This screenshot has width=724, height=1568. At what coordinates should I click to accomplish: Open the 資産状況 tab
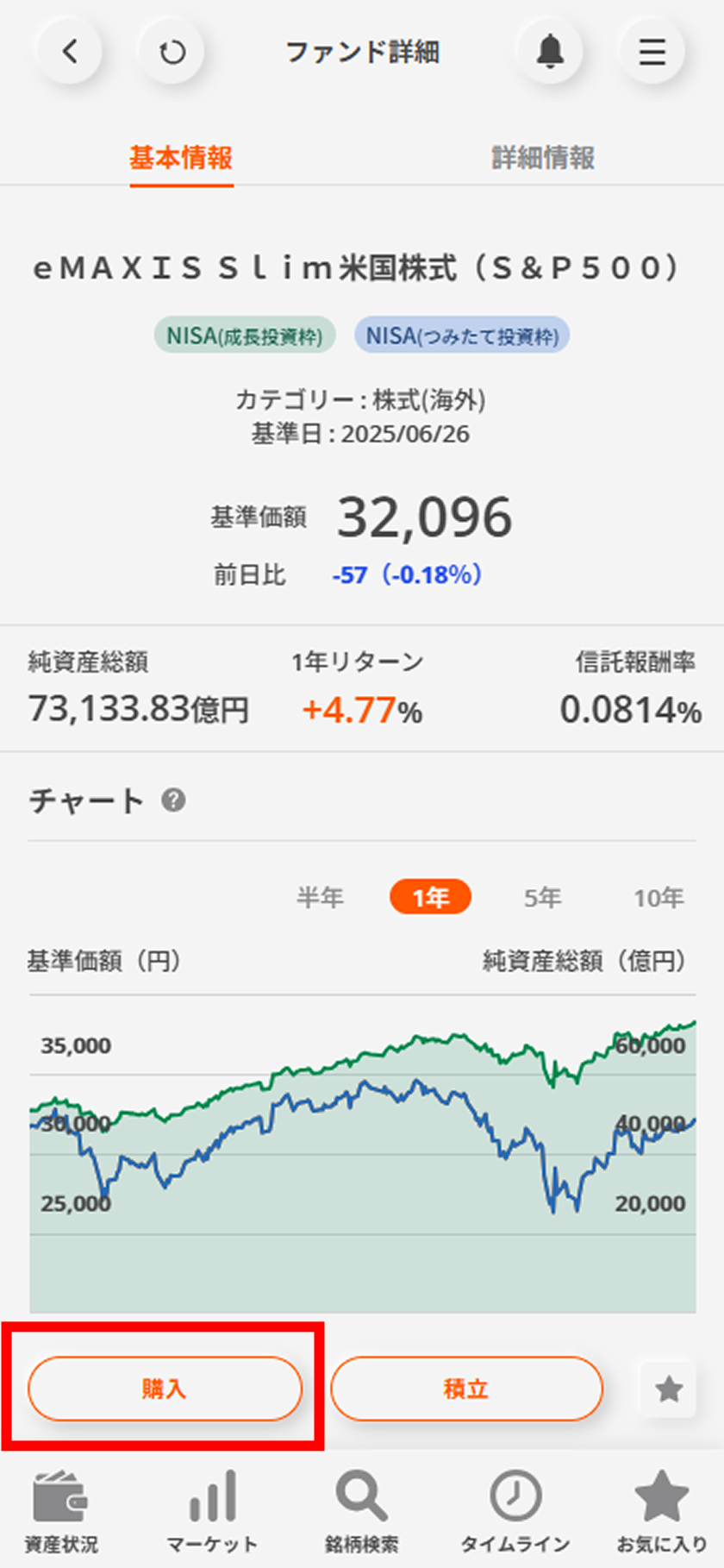(60, 1509)
